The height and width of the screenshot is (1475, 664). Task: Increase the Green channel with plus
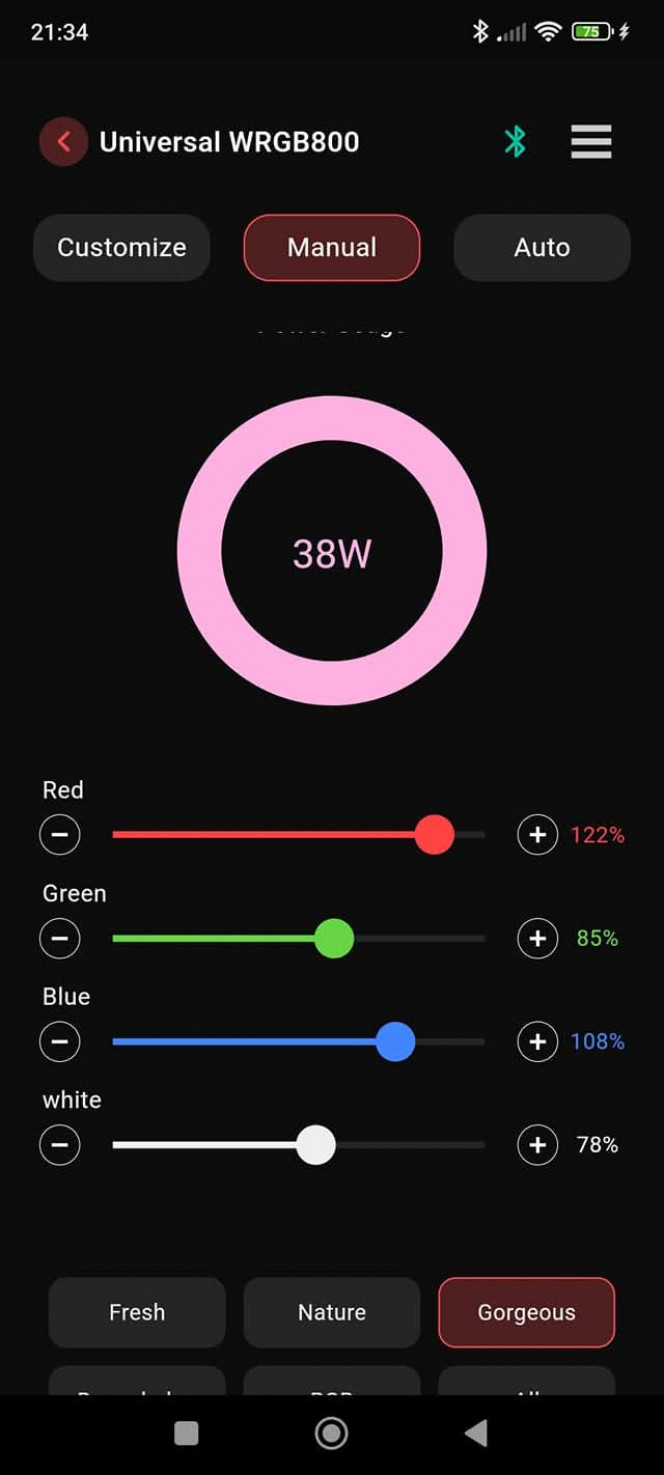coord(538,938)
